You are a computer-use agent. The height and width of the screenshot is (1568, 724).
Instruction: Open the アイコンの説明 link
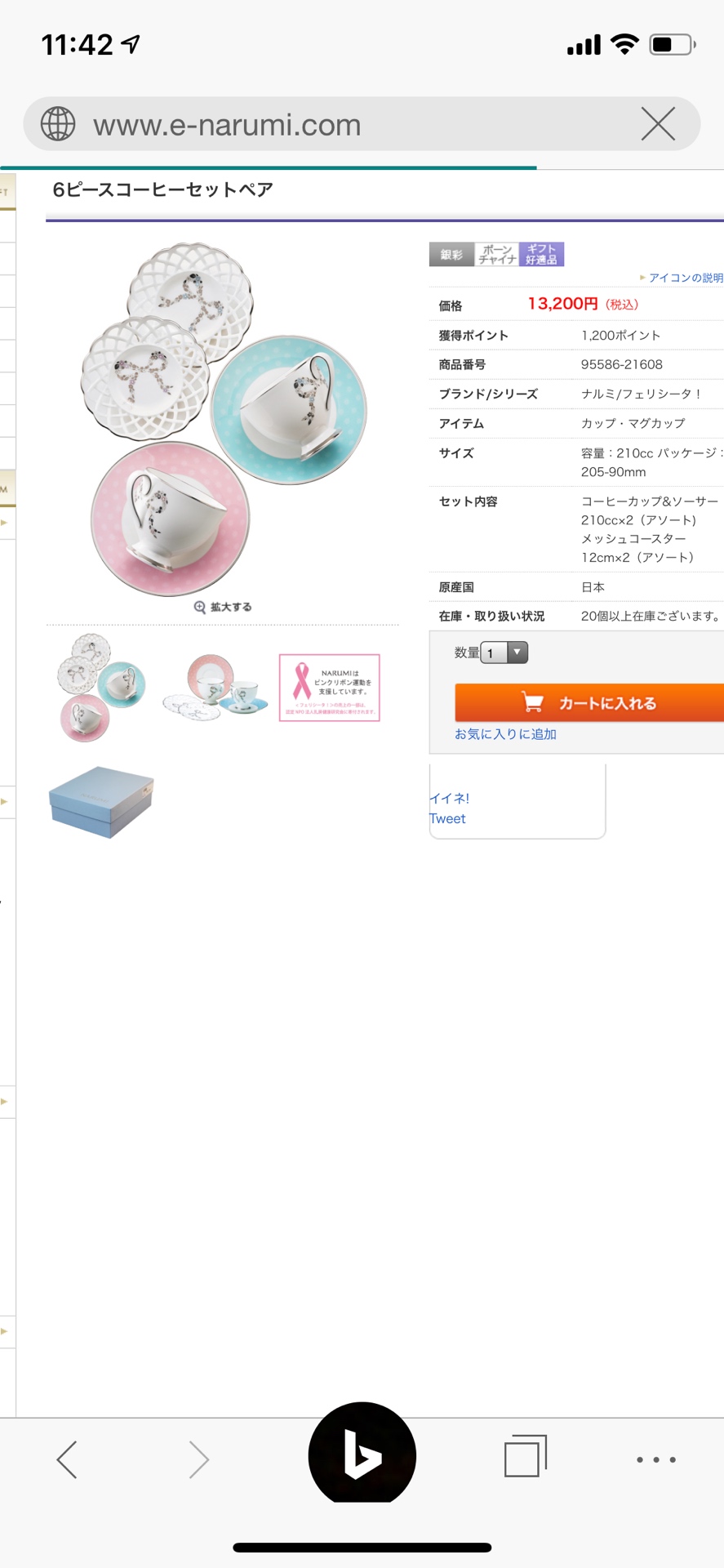684,278
